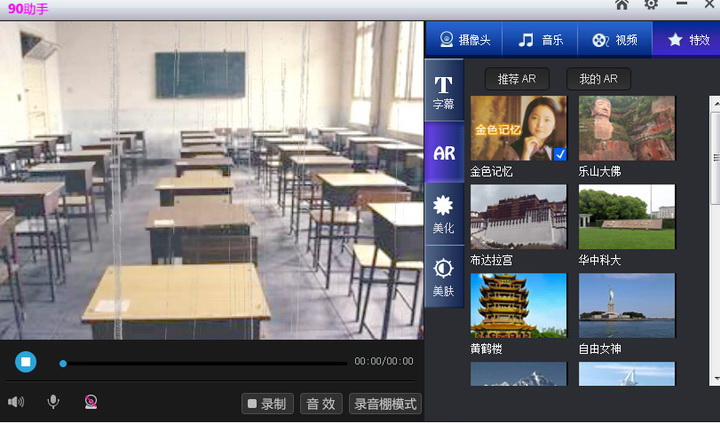Viewport: 720px width, 424px height.
Task: Show 推荐 AR list
Action: point(517,79)
